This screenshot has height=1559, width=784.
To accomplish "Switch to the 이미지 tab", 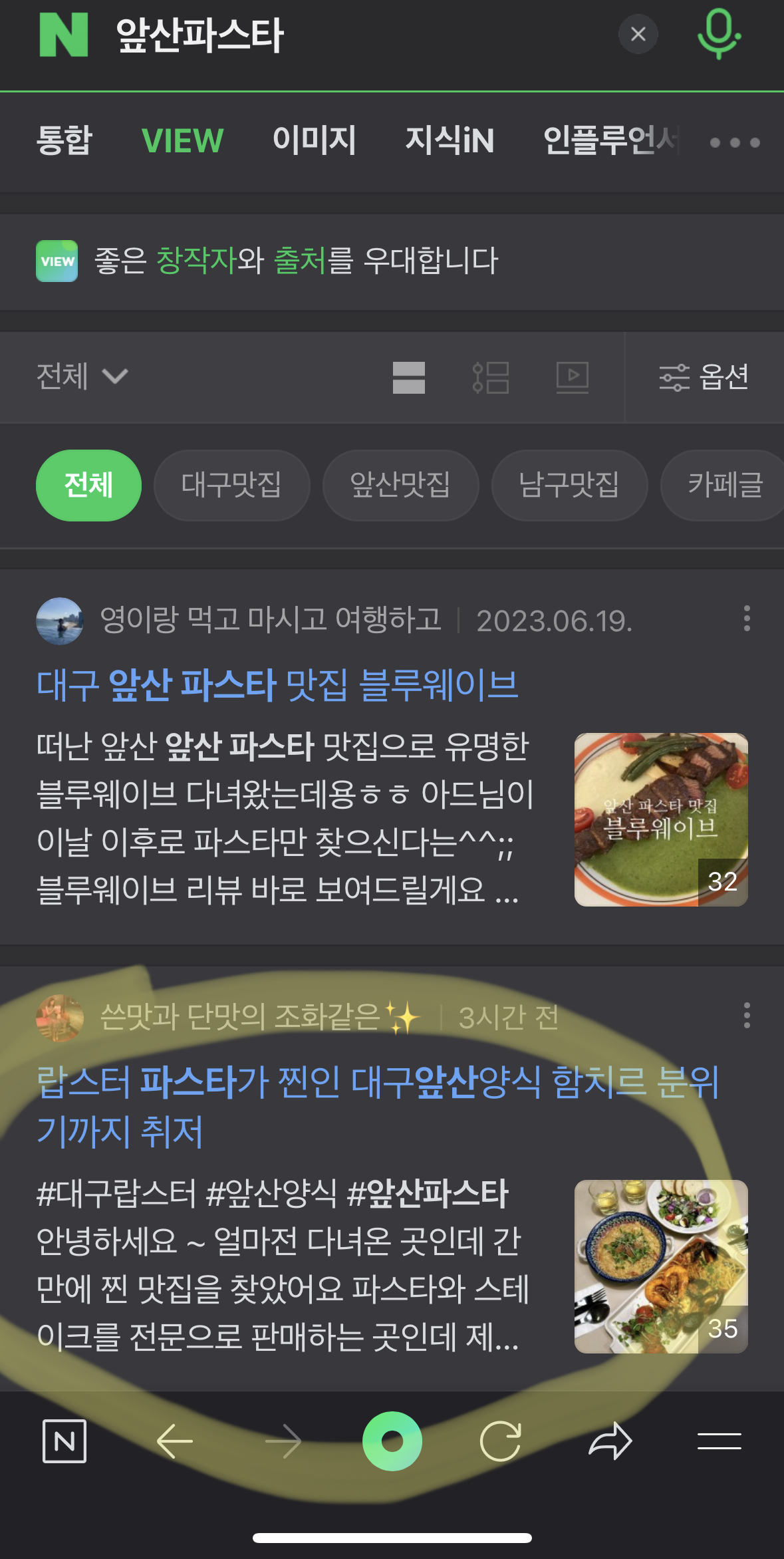I will [314, 140].
